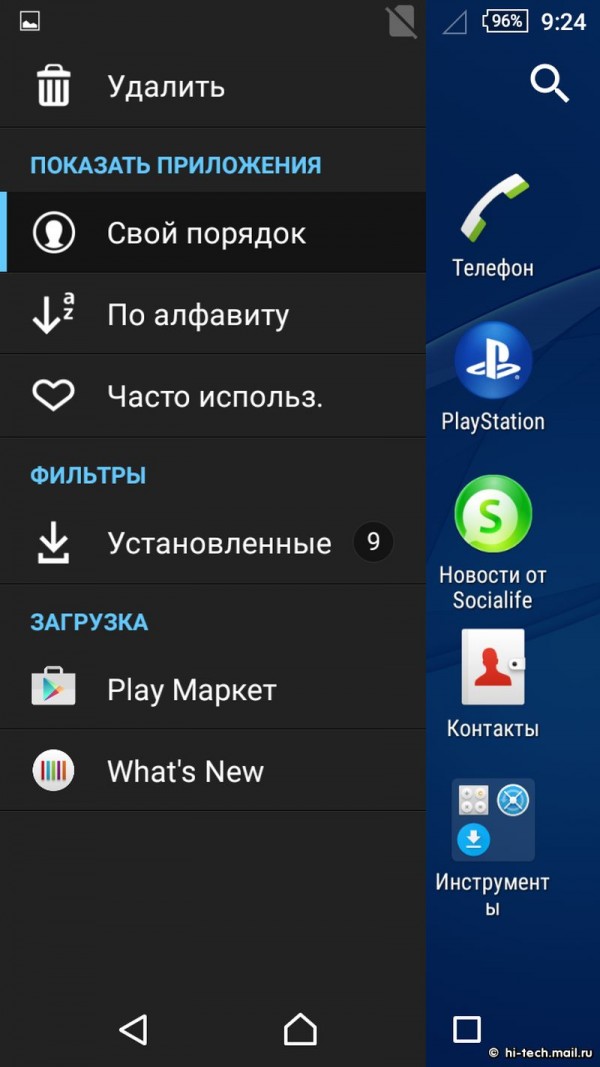This screenshot has width=600, height=1067.
Task: Tap Удалить to remove apps
Action: click(x=165, y=87)
